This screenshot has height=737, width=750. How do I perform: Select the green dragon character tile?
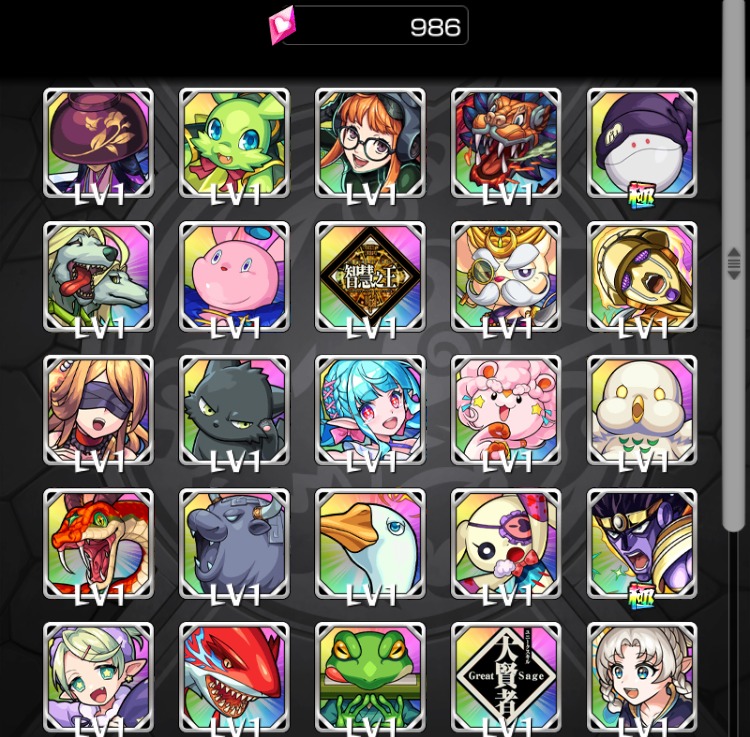click(234, 142)
